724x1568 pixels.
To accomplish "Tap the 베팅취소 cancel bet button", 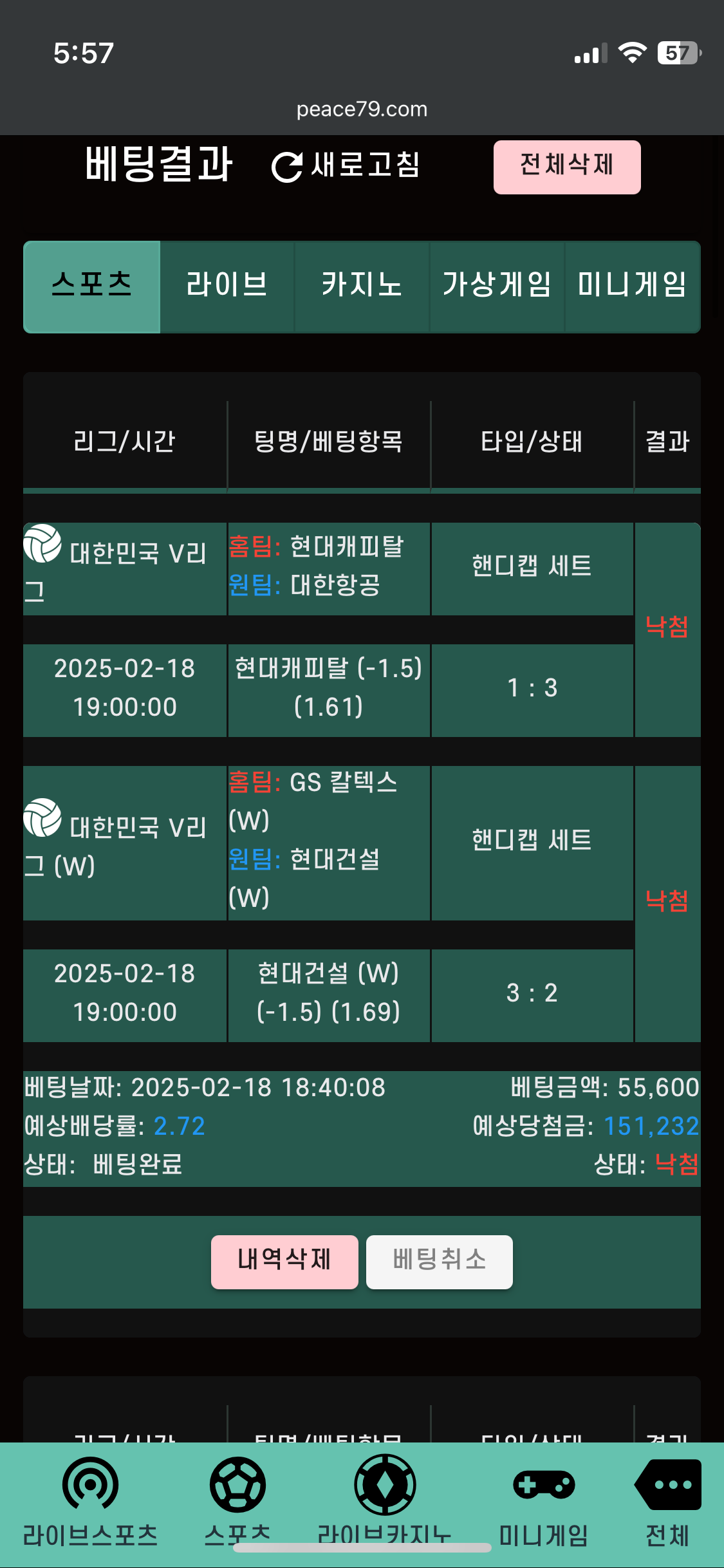I will 440,1262.
